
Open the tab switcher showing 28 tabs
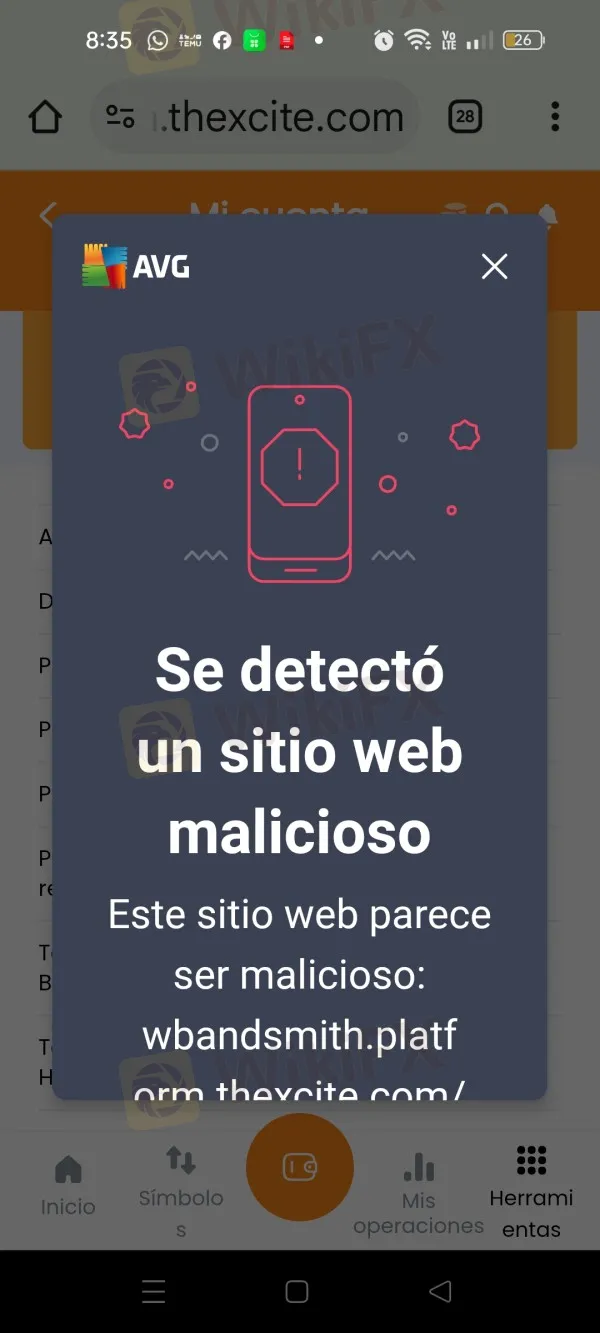[465, 117]
